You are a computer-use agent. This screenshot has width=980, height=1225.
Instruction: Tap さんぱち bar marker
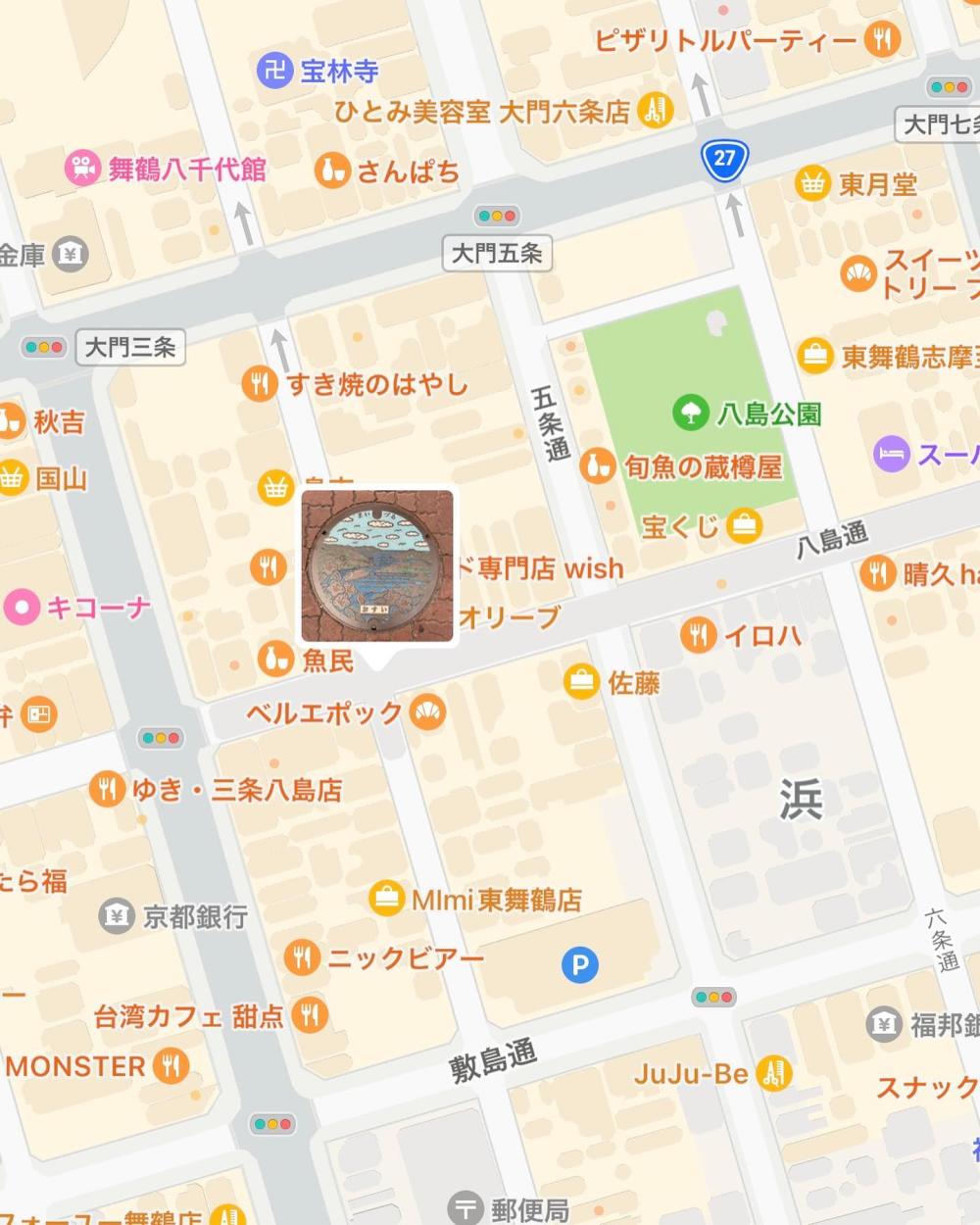pyautogui.click(x=332, y=171)
